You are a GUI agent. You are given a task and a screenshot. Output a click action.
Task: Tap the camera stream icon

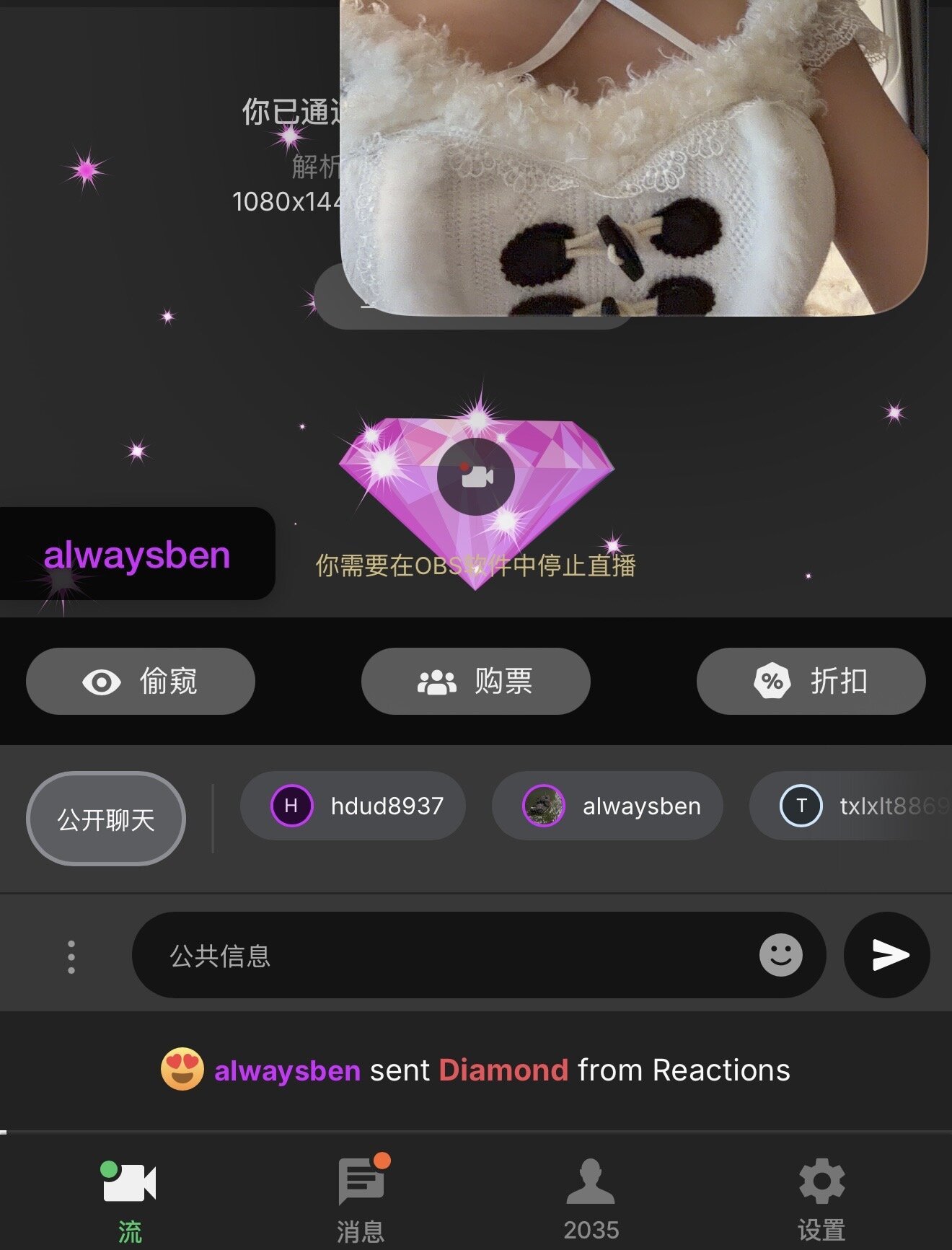coord(475,476)
